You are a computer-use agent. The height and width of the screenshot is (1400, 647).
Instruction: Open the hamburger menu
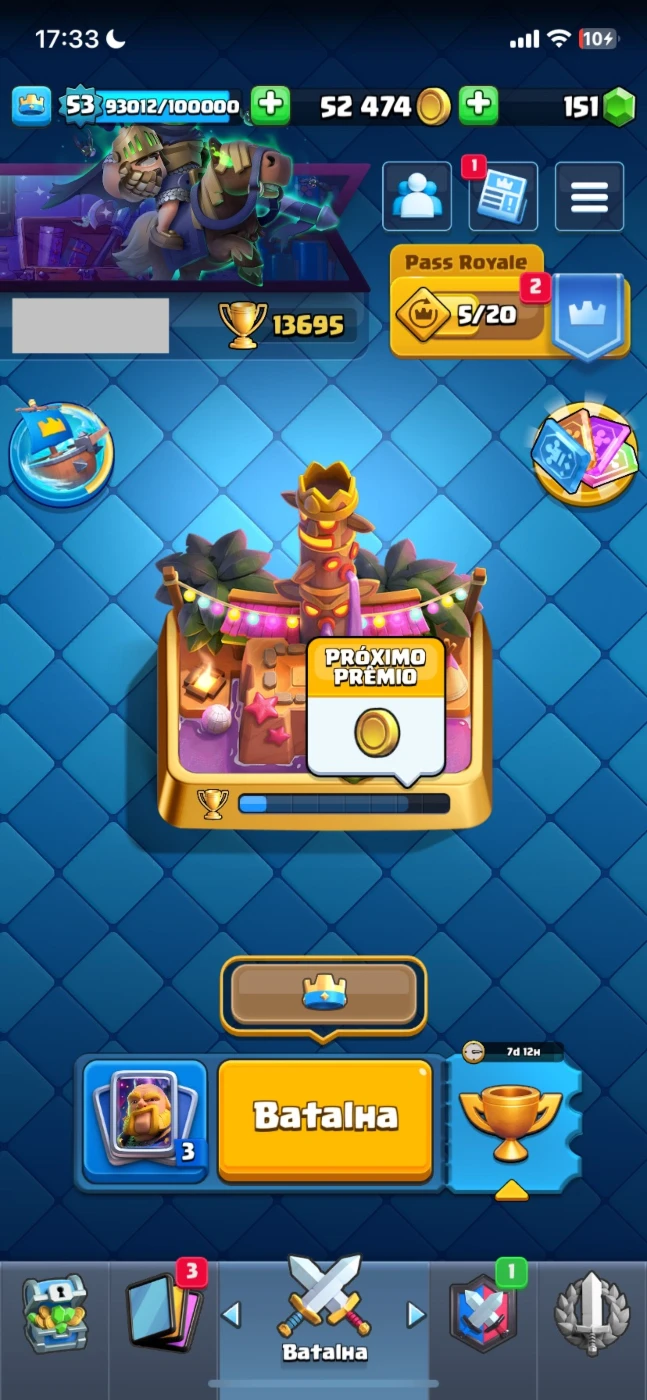[589, 197]
